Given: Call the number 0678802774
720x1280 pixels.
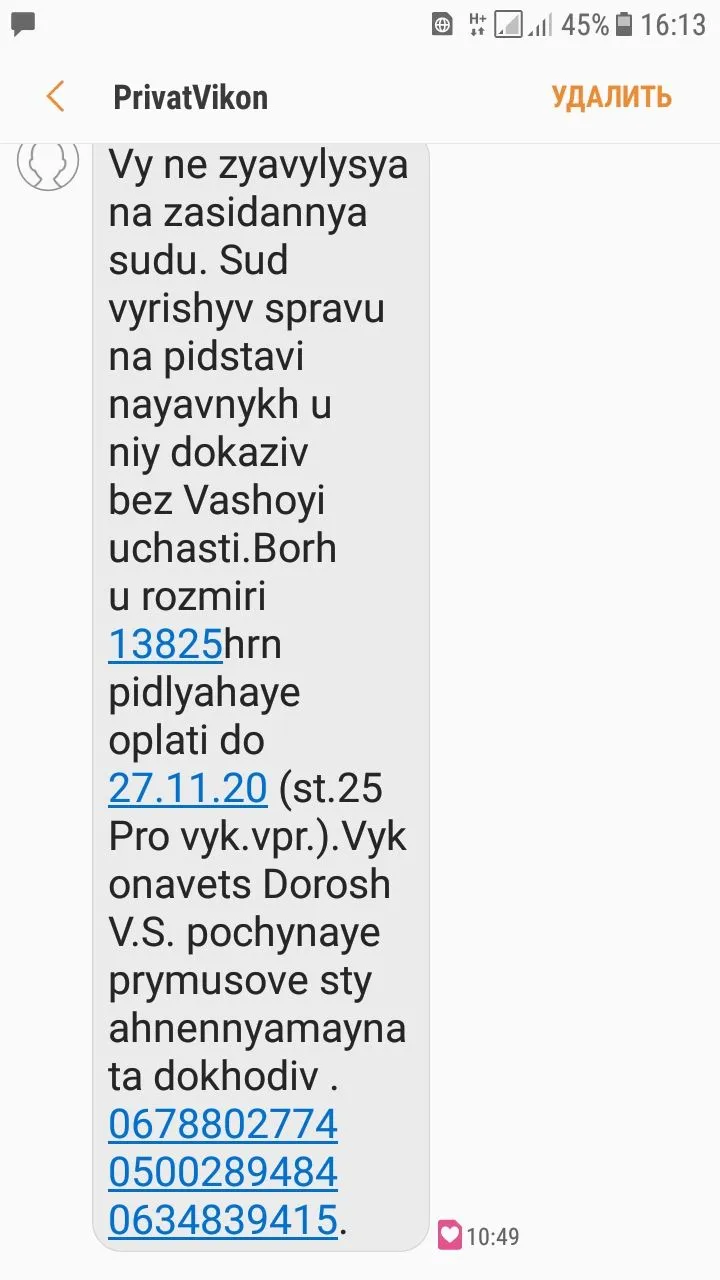Looking at the screenshot, I should pos(223,1125).
